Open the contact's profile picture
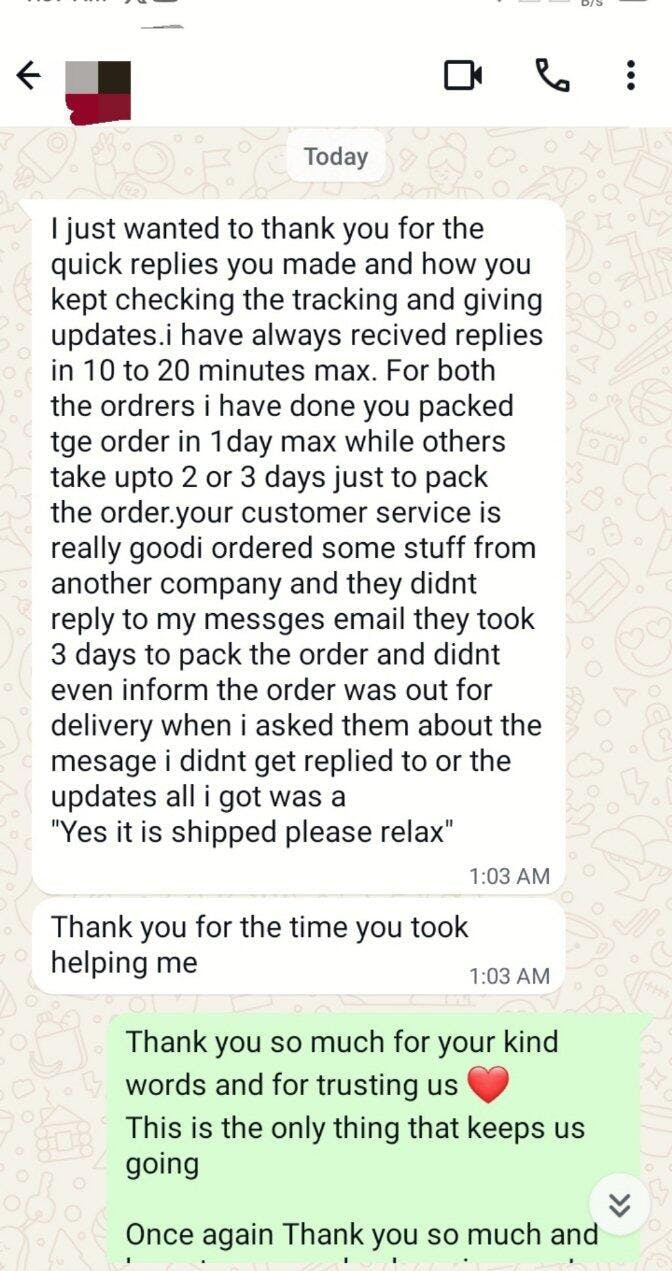Viewport: 672px width, 1271px height. click(98, 88)
